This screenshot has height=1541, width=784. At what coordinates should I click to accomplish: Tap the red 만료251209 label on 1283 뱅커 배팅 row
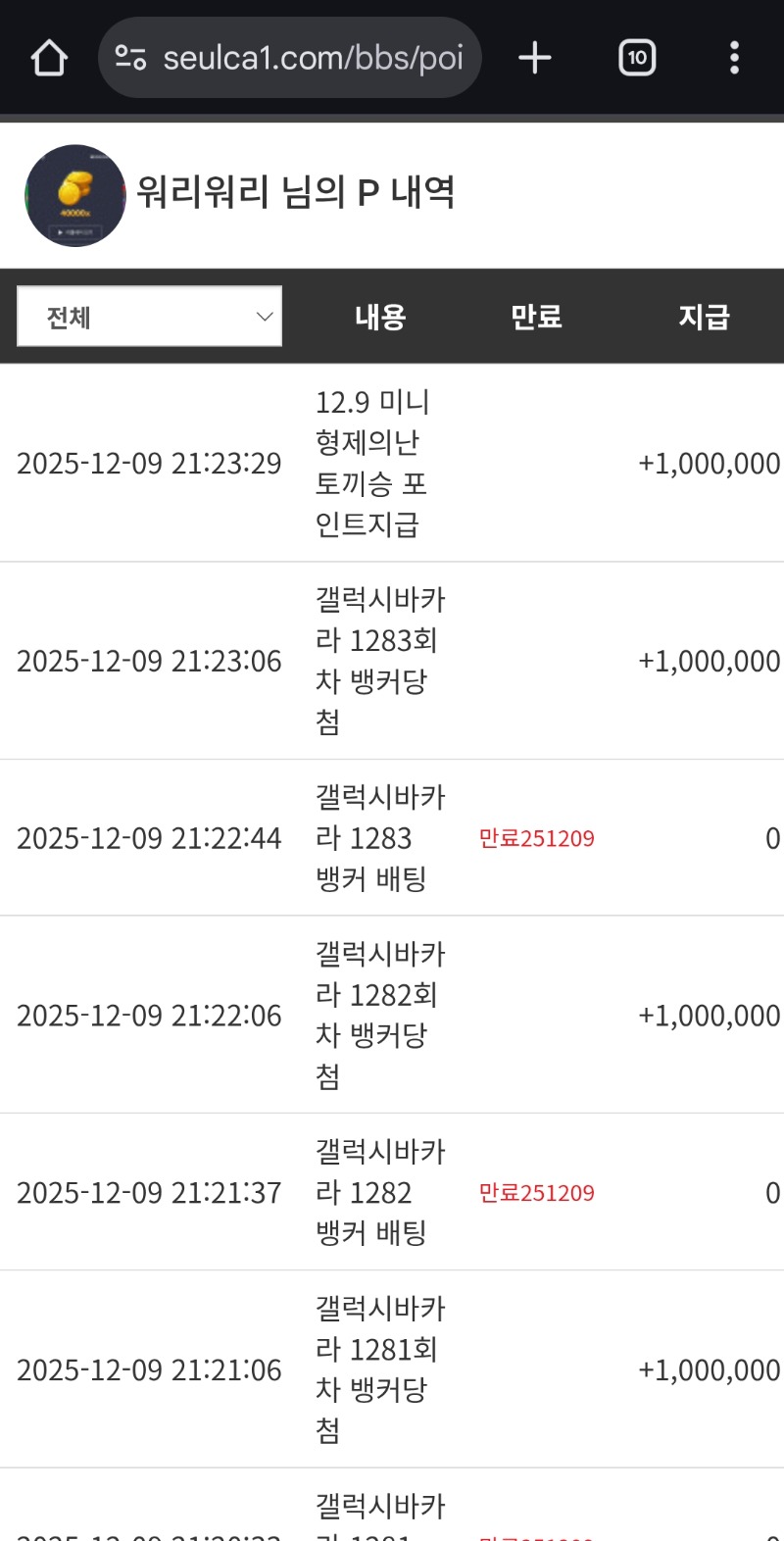click(x=538, y=838)
